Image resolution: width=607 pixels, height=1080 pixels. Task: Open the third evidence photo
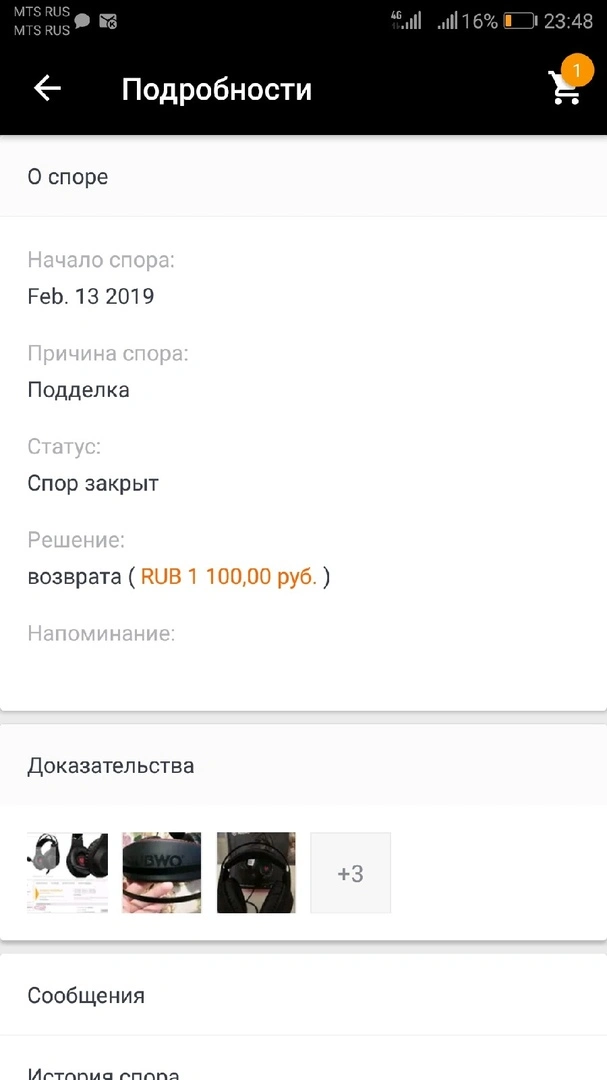(256, 873)
